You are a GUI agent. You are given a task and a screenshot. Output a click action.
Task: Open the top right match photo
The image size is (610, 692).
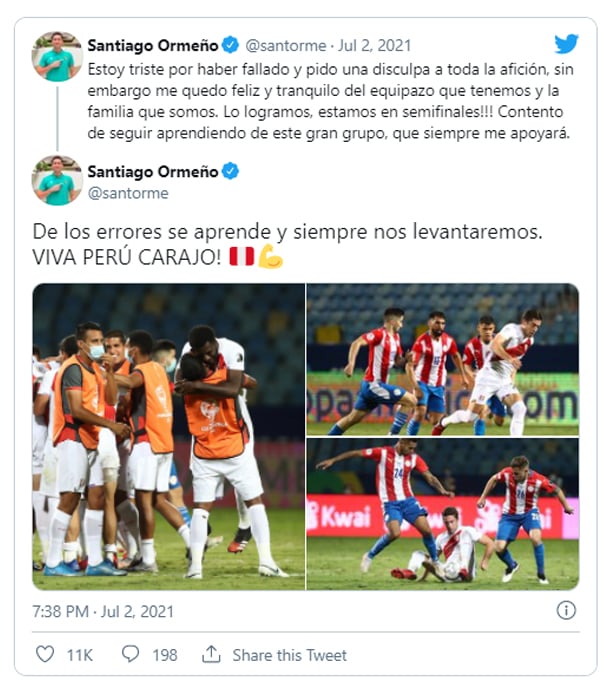[442, 358]
